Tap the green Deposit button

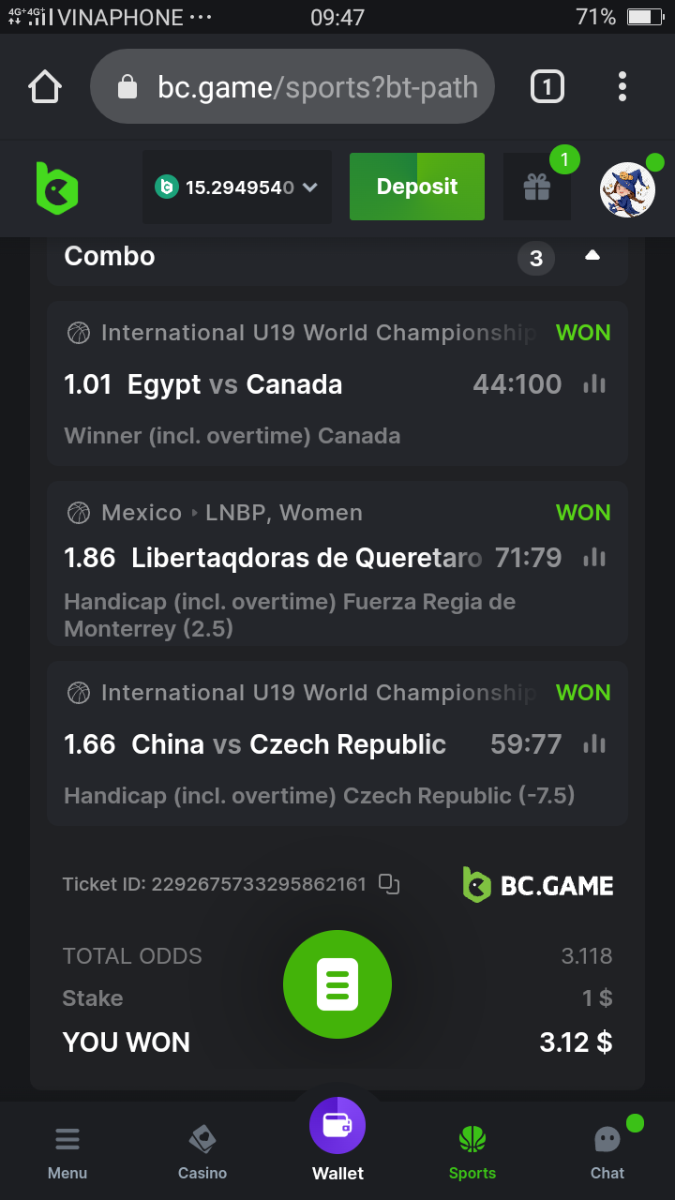(417, 187)
